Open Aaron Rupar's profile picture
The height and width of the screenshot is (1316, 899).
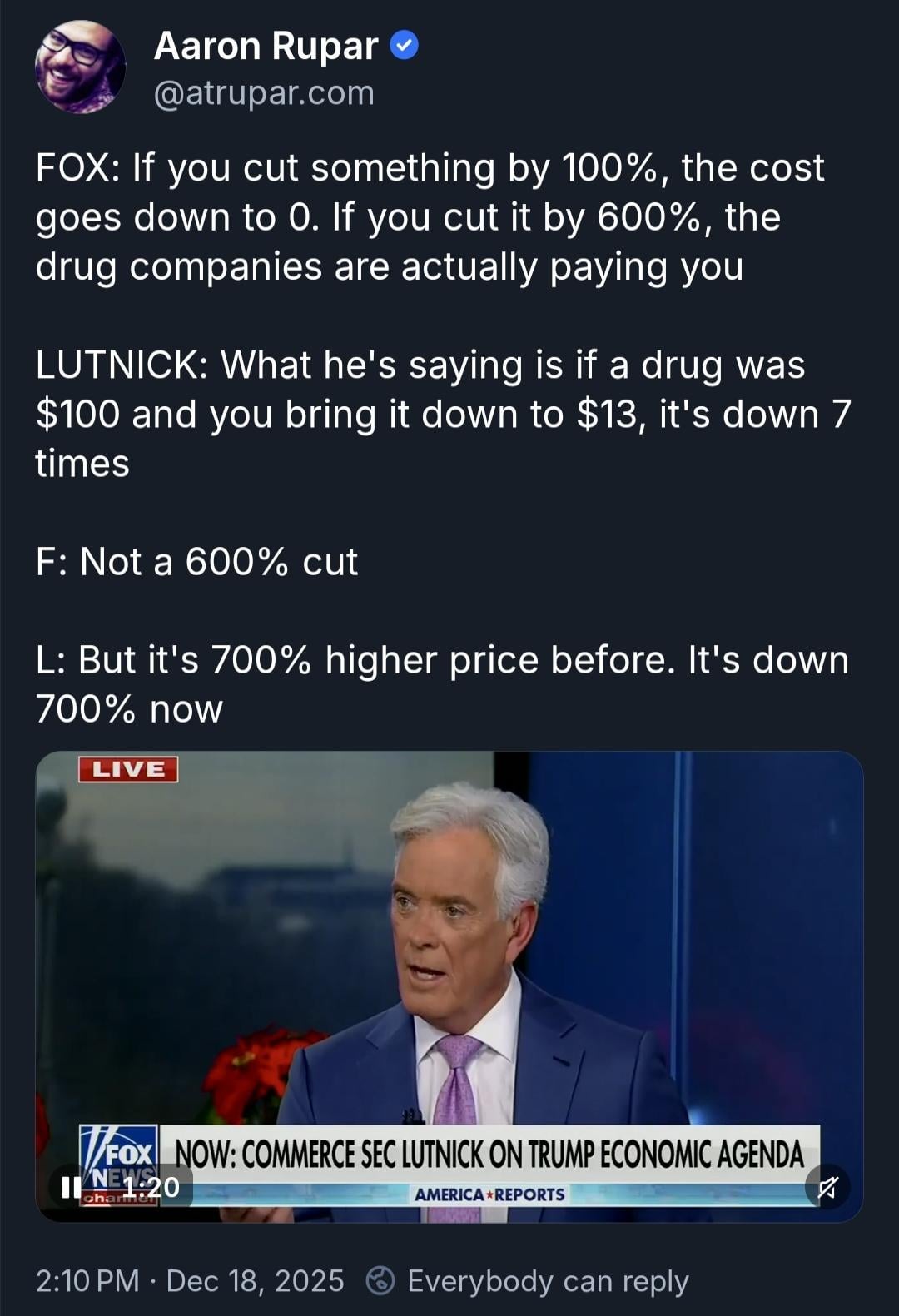tap(80, 67)
